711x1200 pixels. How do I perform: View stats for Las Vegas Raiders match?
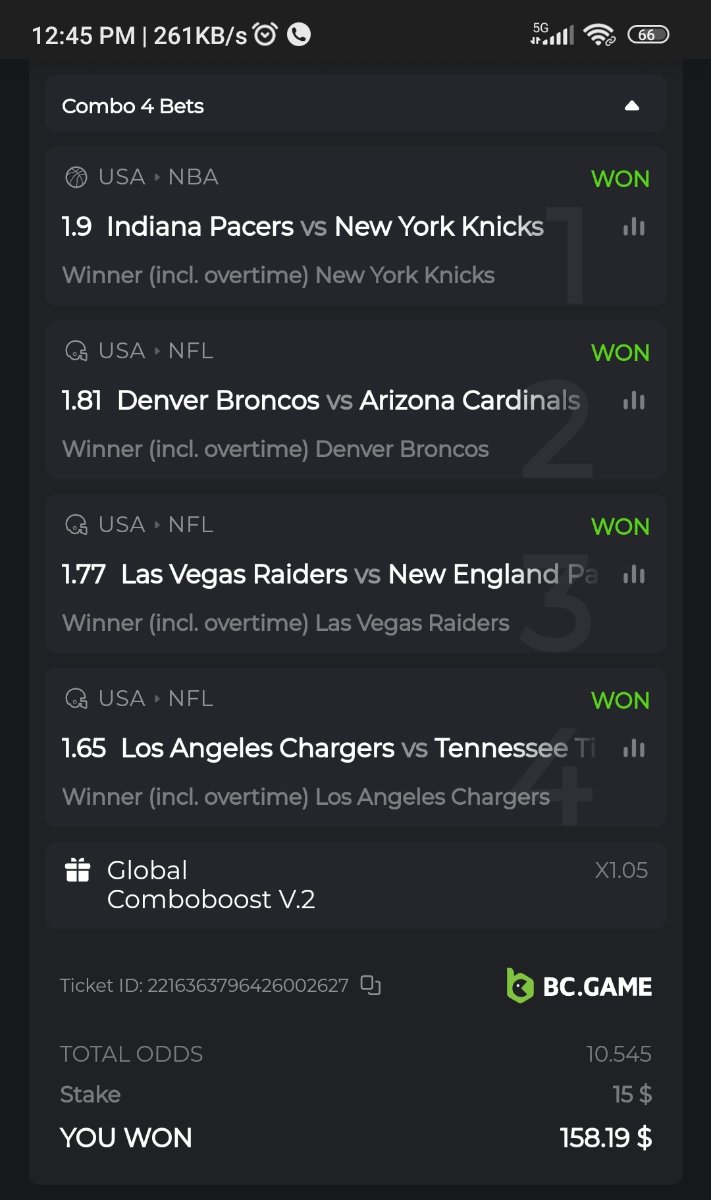coord(633,575)
